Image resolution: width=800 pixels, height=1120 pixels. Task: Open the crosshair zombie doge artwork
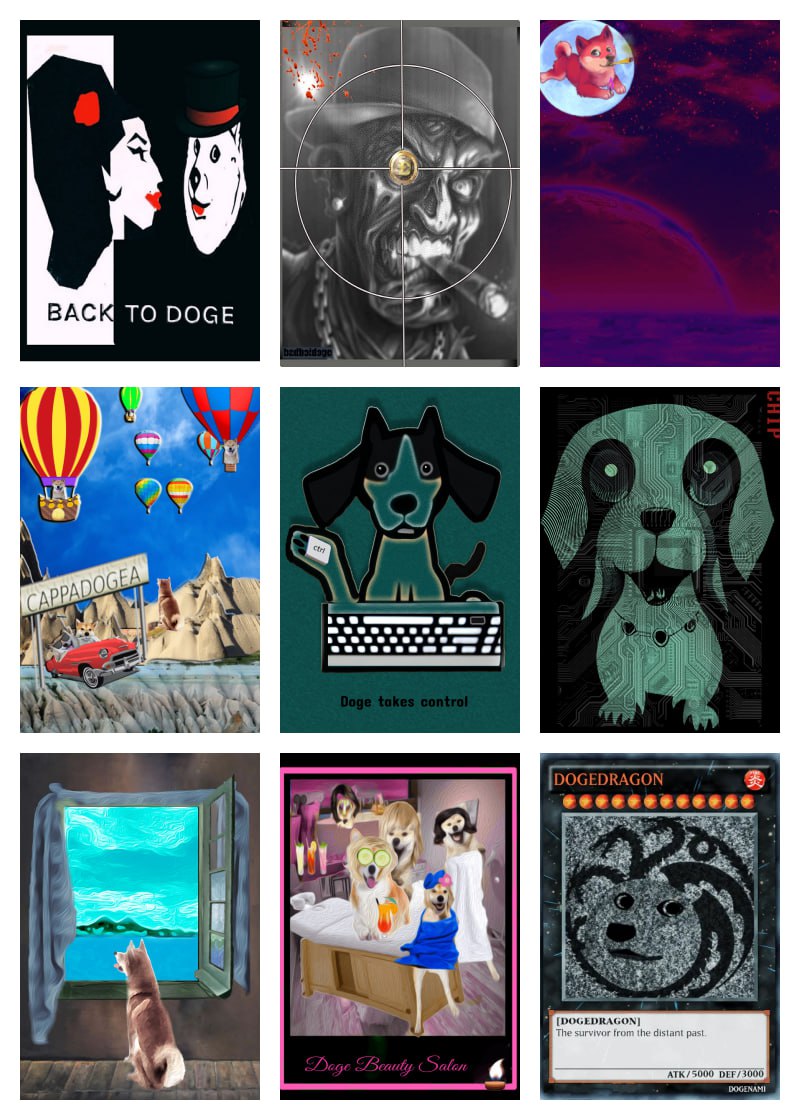click(x=400, y=193)
